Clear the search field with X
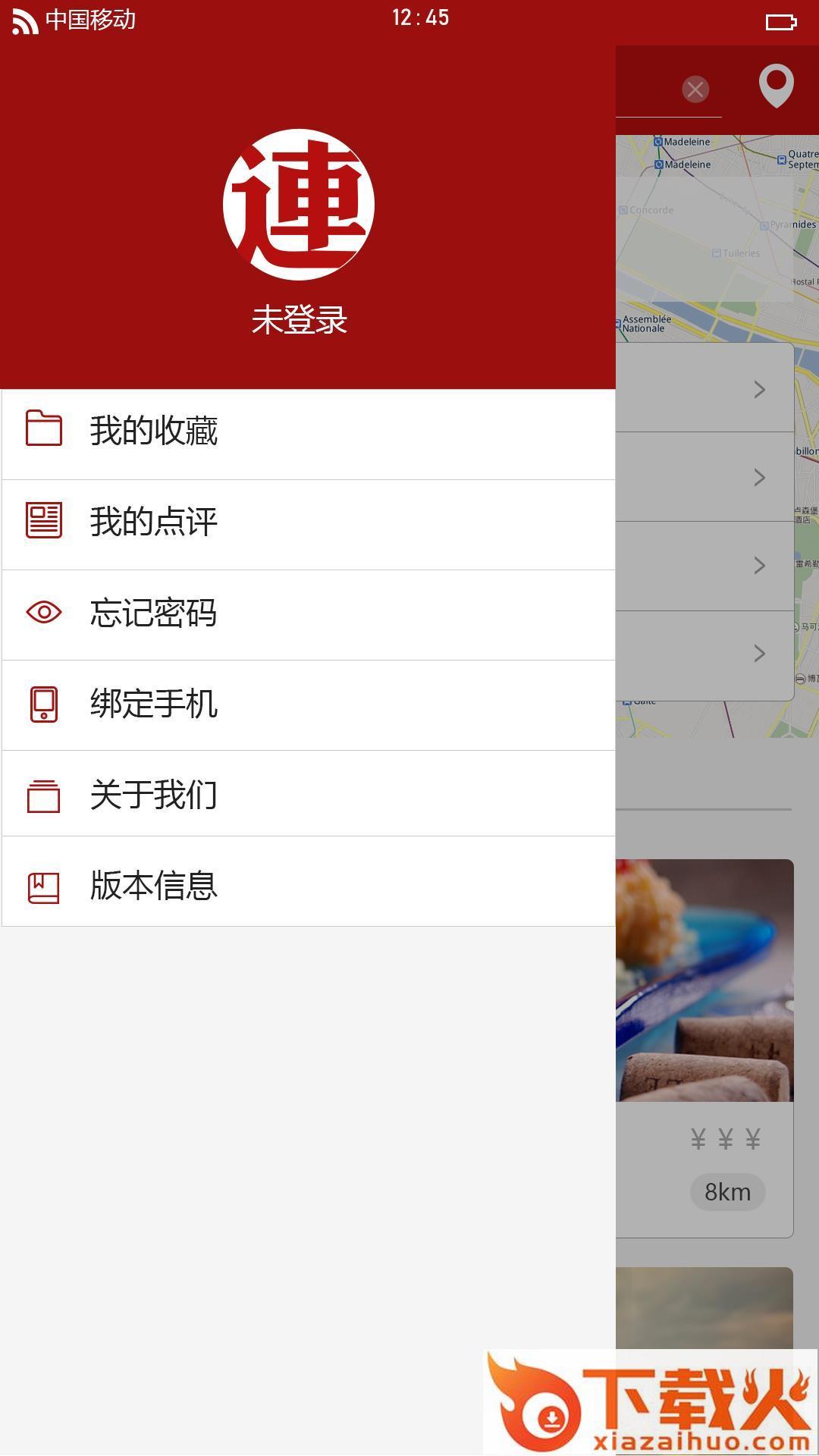819x1456 pixels. click(695, 89)
